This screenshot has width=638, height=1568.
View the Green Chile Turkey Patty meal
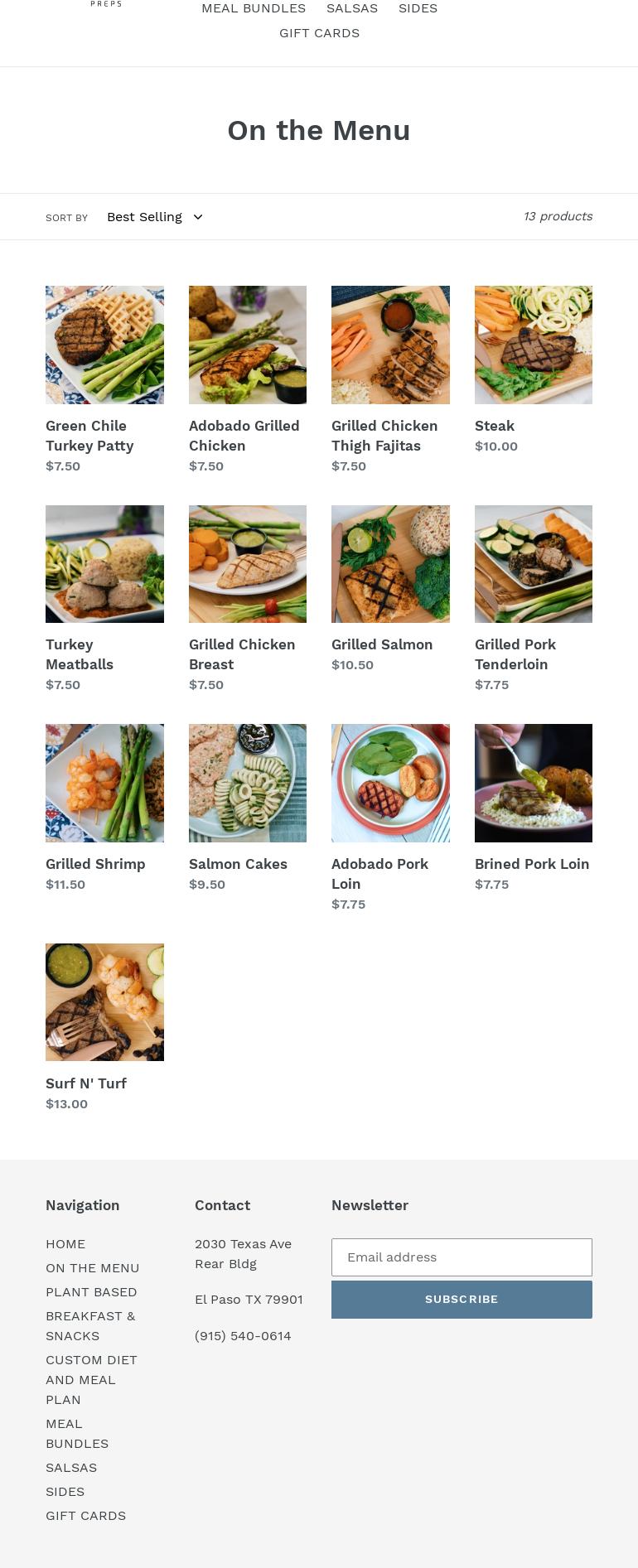coord(104,345)
